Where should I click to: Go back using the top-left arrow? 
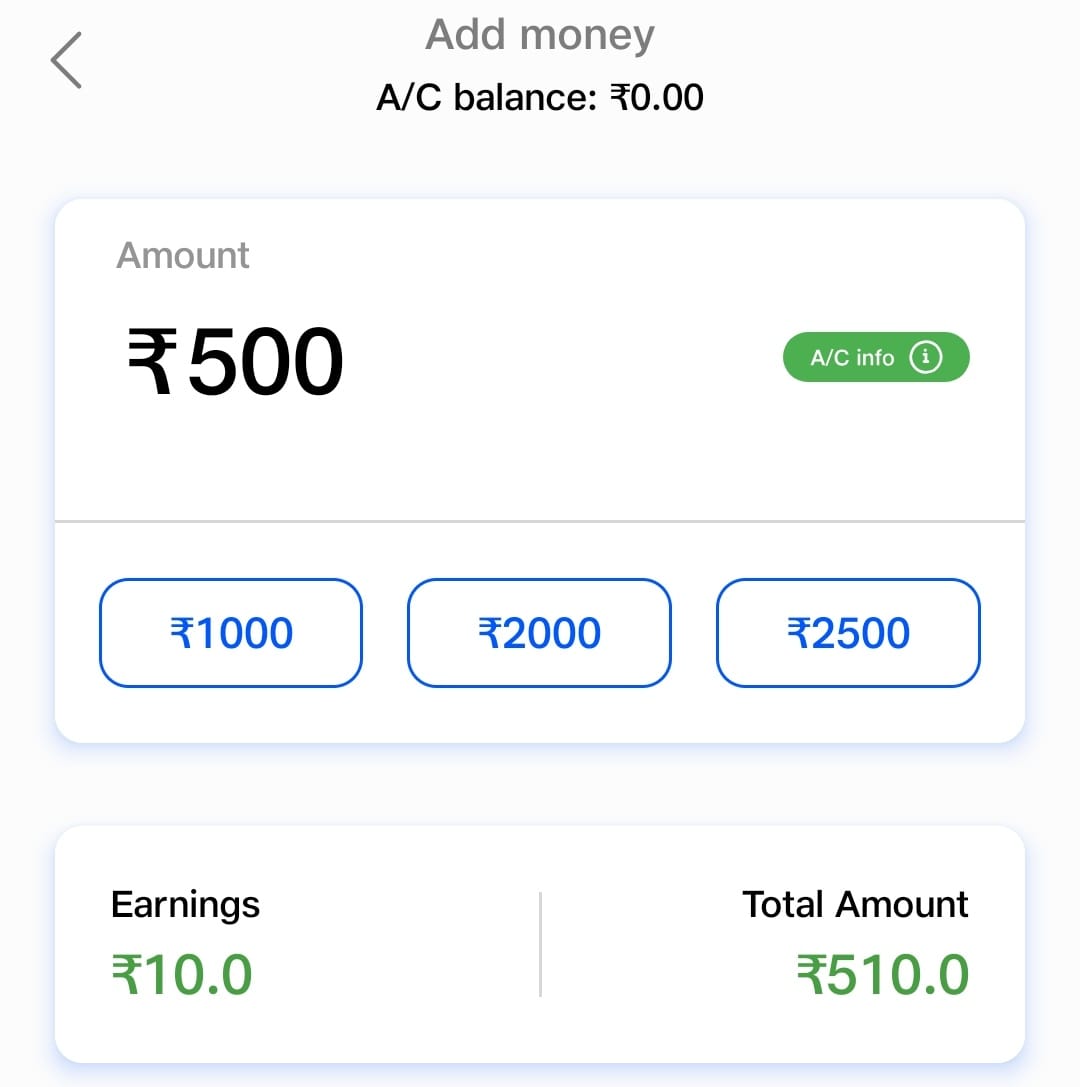(66, 60)
